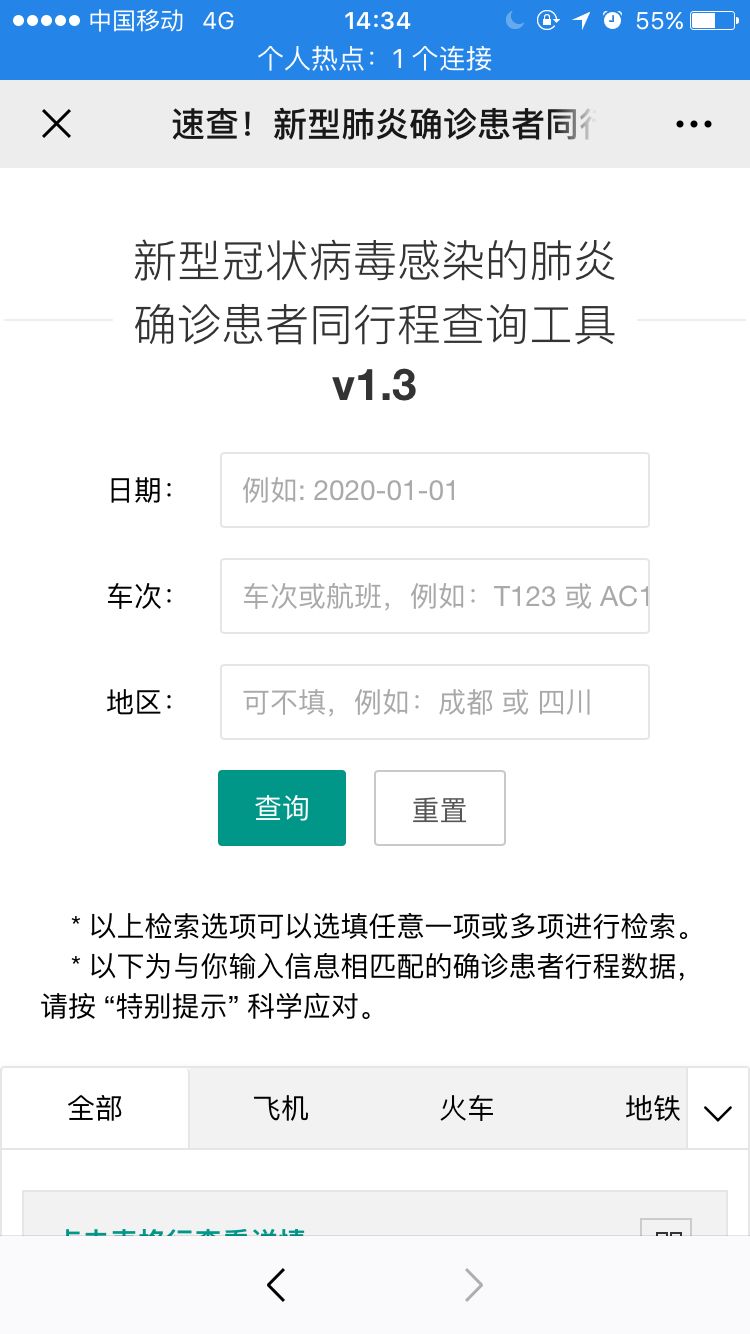Select the 地区 region input field
The image size is (750, 1334).
[435, 702]
